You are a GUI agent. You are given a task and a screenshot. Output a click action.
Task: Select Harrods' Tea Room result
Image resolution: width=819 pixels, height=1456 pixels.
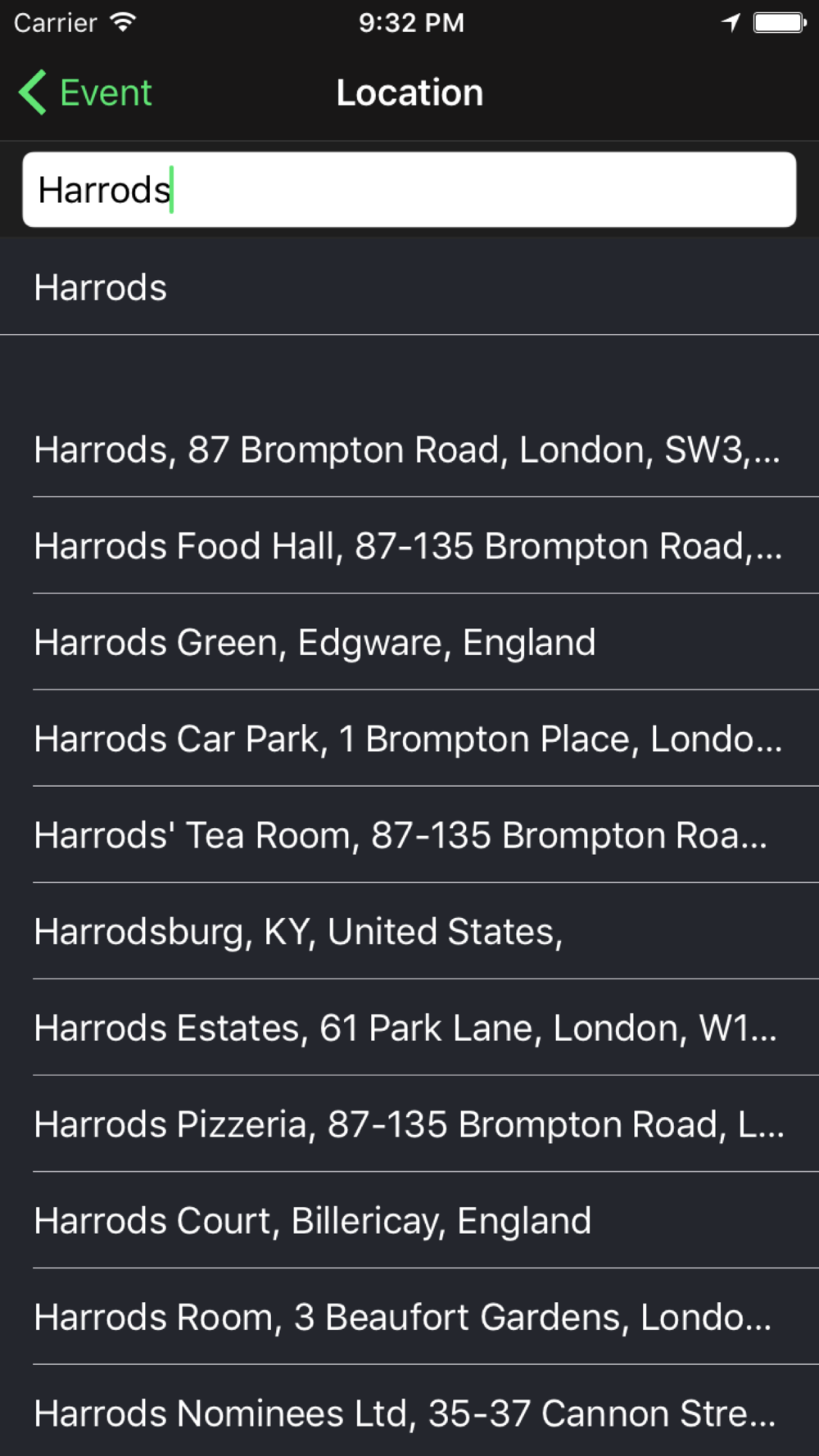409,835
